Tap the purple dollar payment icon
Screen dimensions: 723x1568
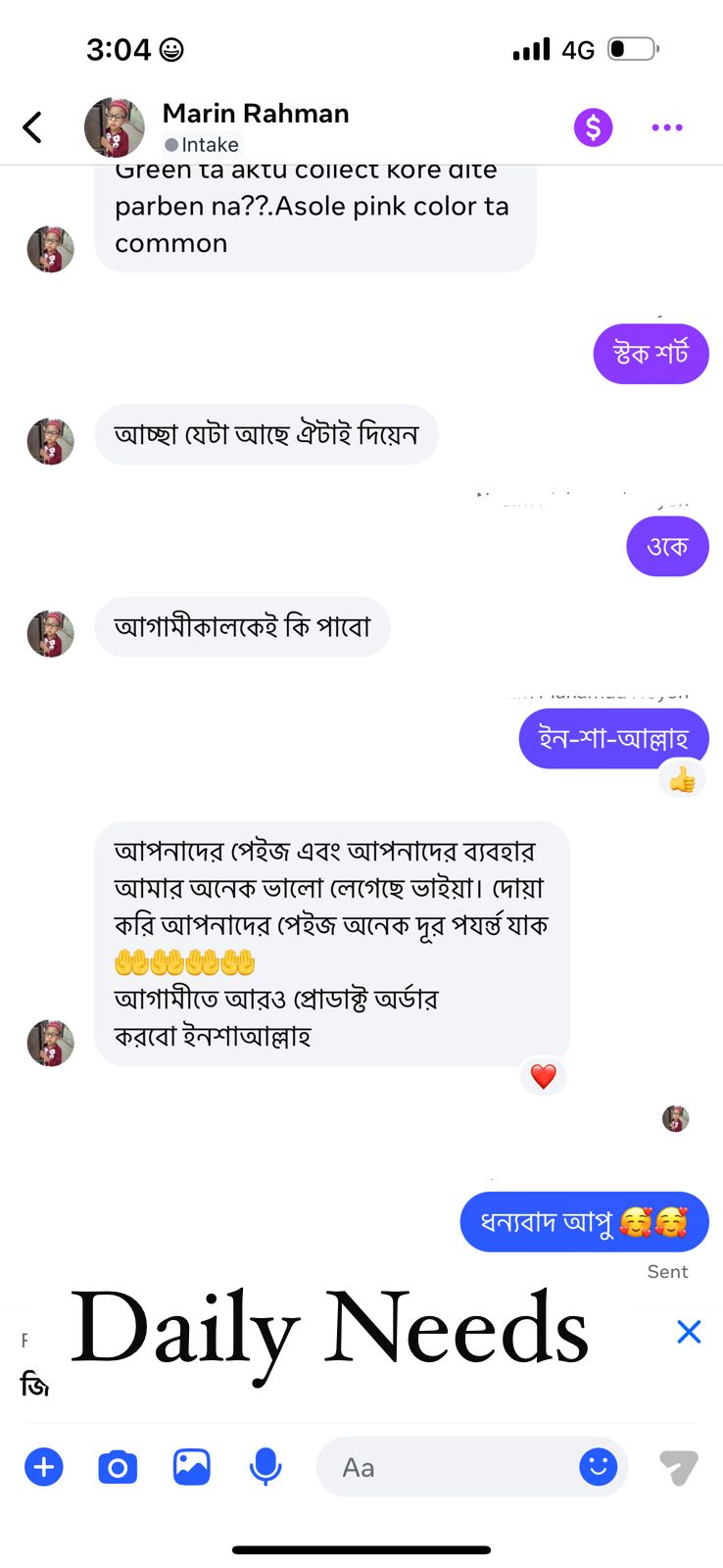coord(593,127)
